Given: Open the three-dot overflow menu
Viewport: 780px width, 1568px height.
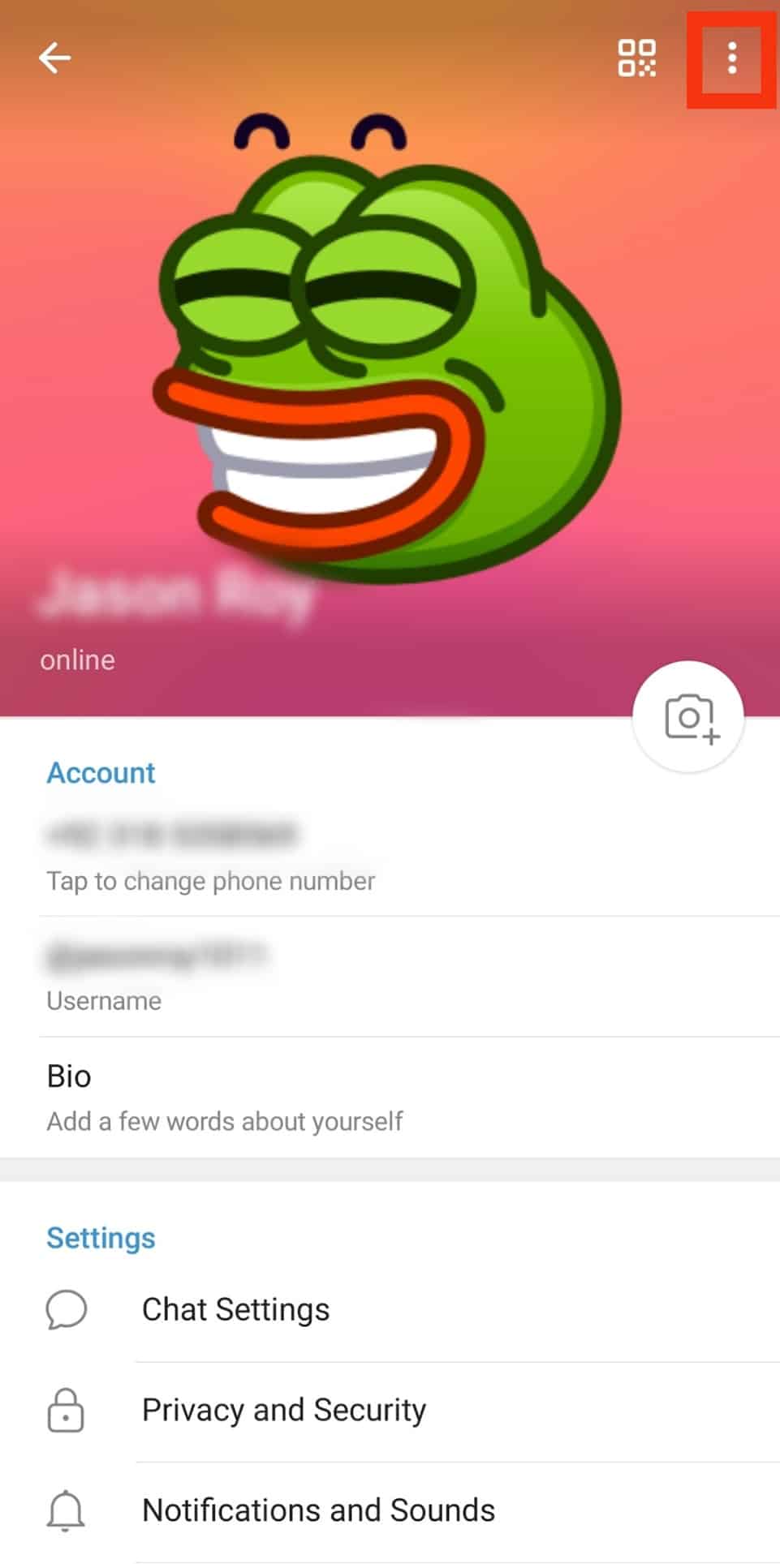Looking at the screenshot, I should point(731,58).
